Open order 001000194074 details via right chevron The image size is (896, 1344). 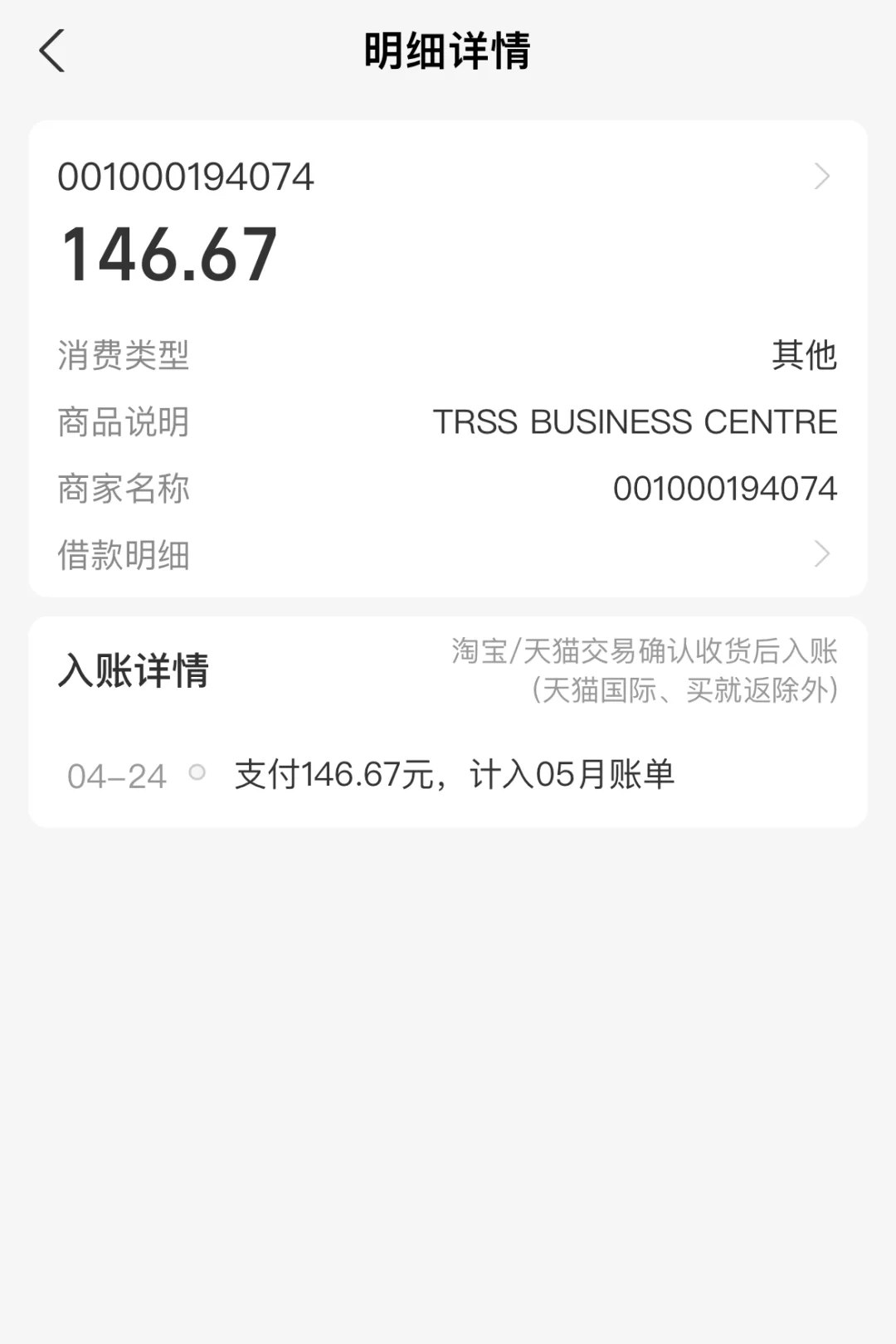coord(821,177)
